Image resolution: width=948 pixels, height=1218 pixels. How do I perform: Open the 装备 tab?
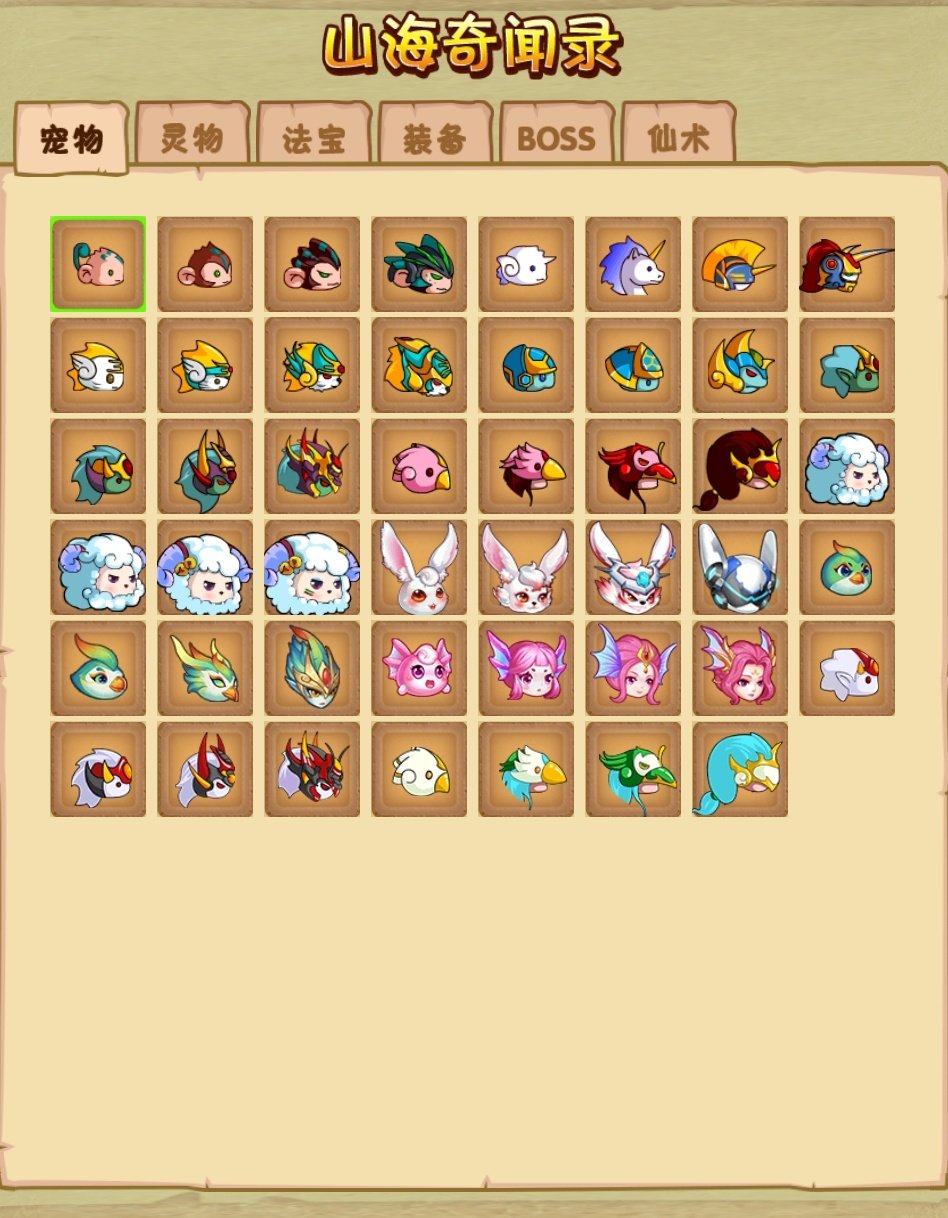coord(435,136)
